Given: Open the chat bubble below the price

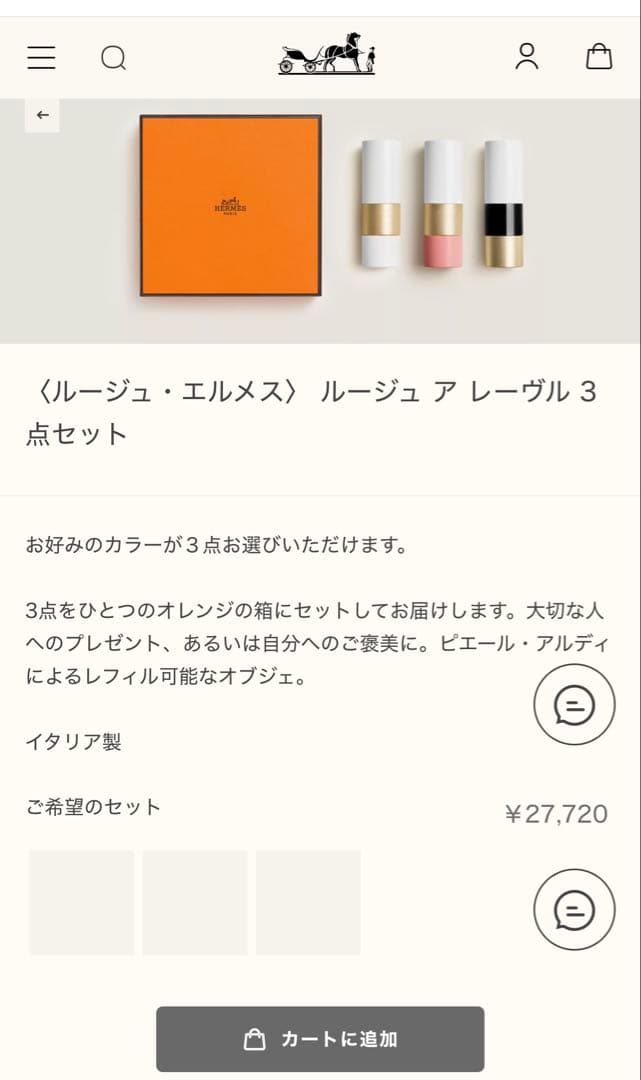Looking at the screenshot, I should tap(574, 909).
